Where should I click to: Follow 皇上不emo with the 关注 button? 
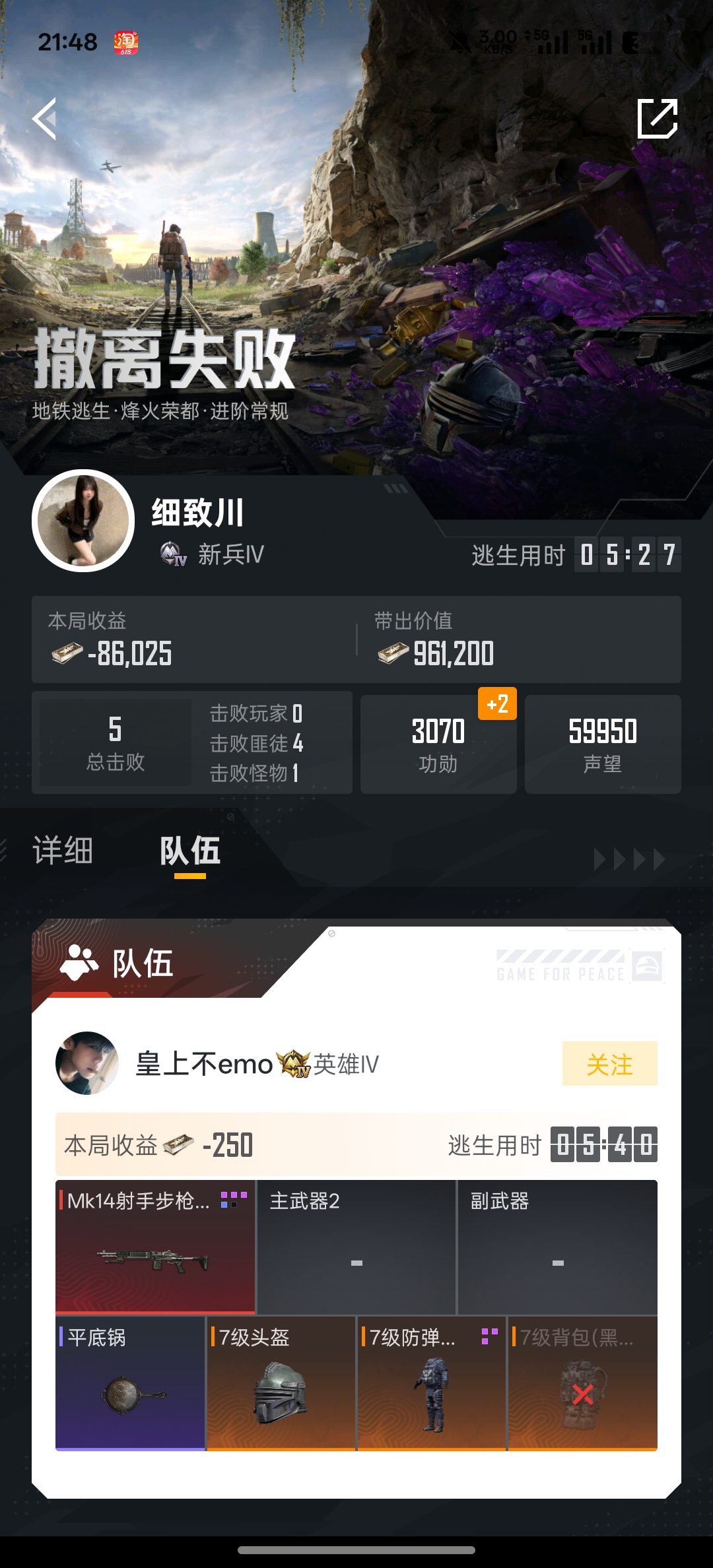coord(609,1064)
